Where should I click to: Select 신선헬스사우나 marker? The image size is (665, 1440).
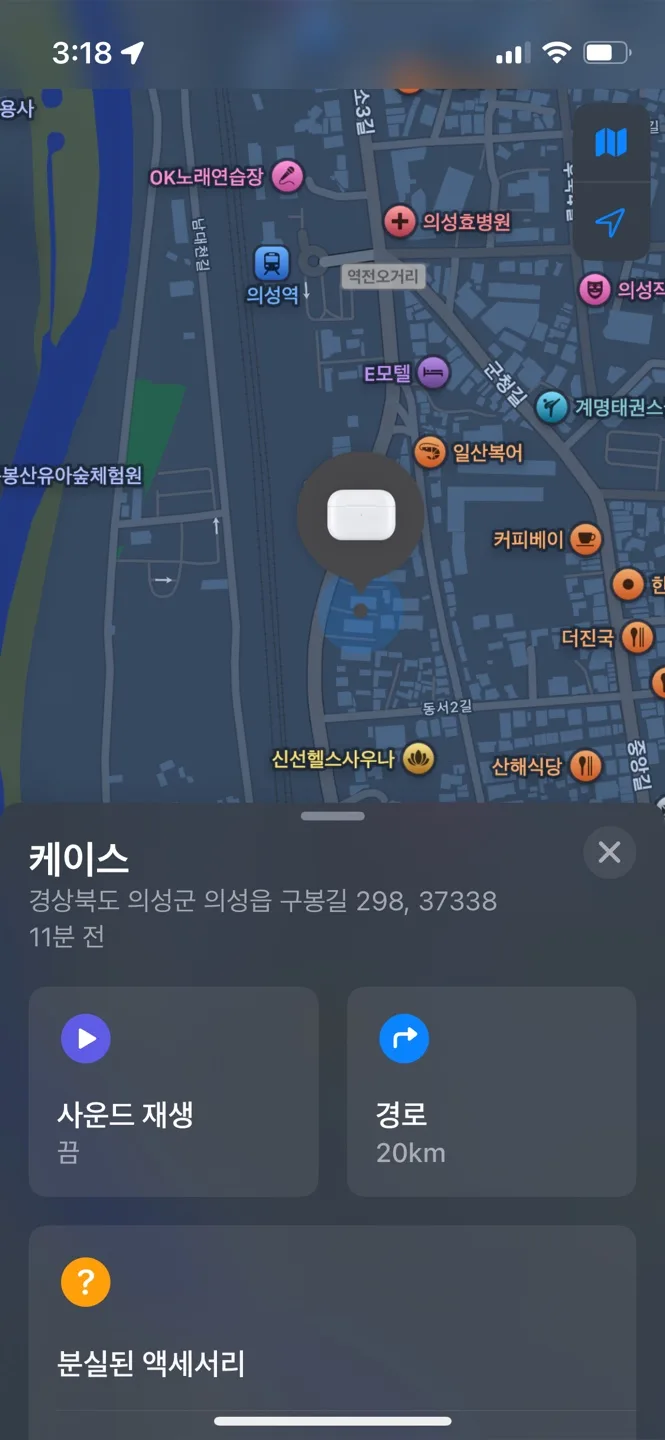(418, 759)
